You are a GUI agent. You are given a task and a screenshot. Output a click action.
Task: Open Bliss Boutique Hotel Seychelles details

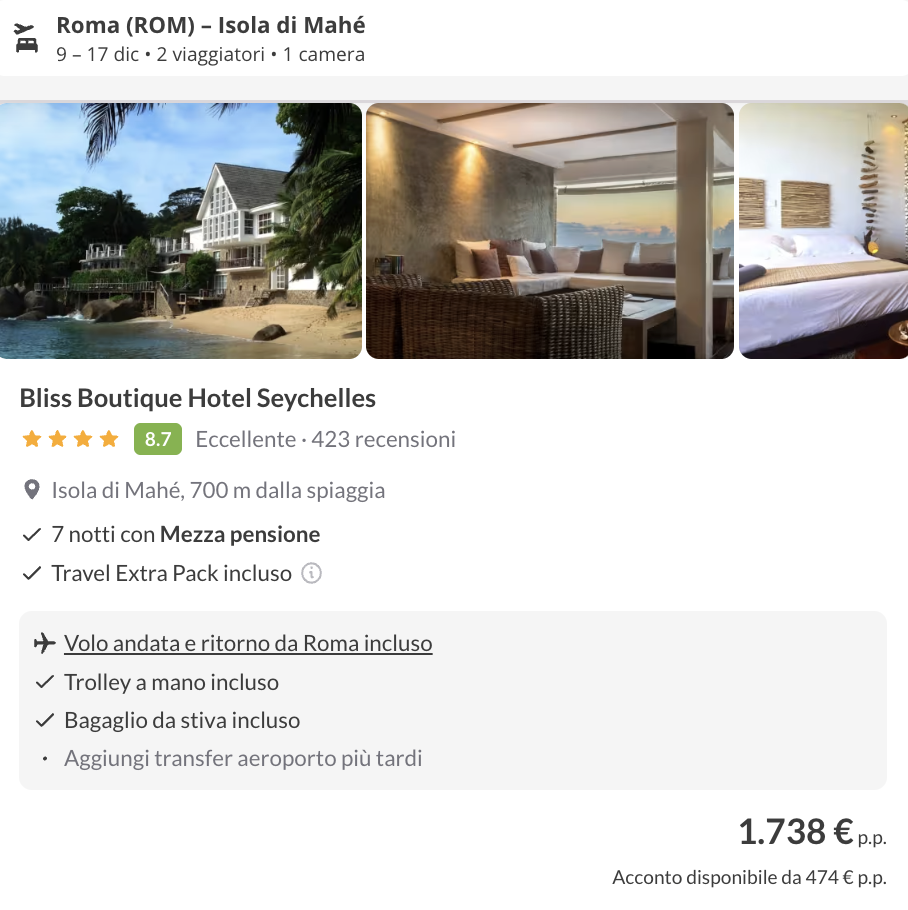(x=198, y=398)
